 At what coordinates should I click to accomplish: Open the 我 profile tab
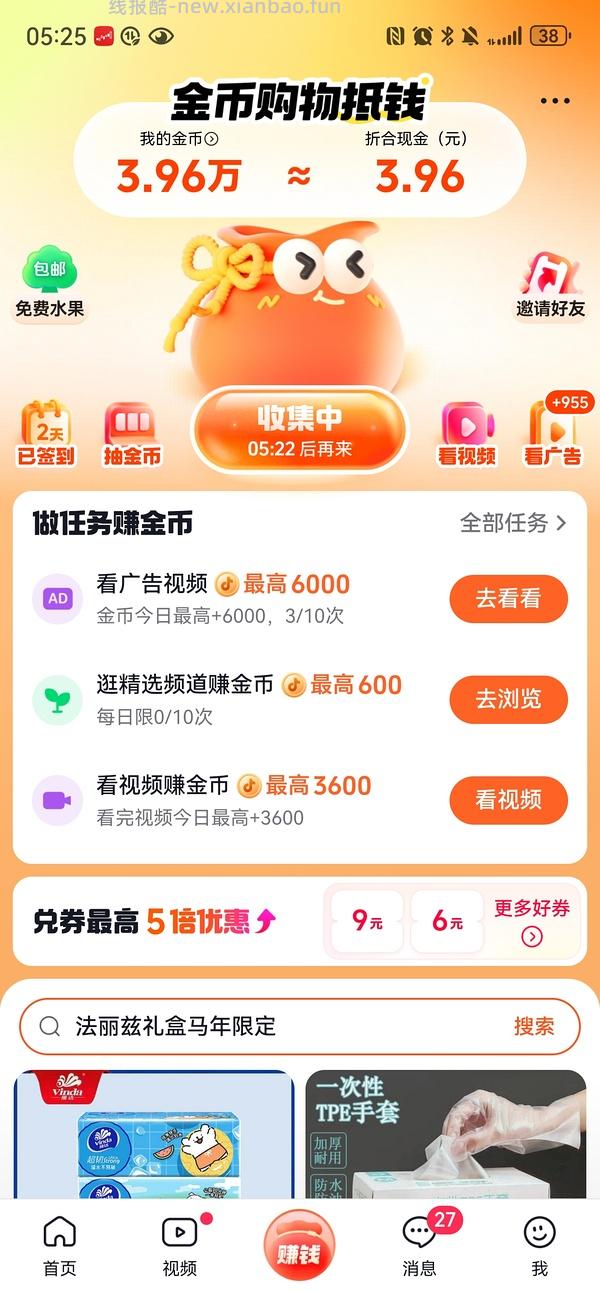coord(540,1246)
